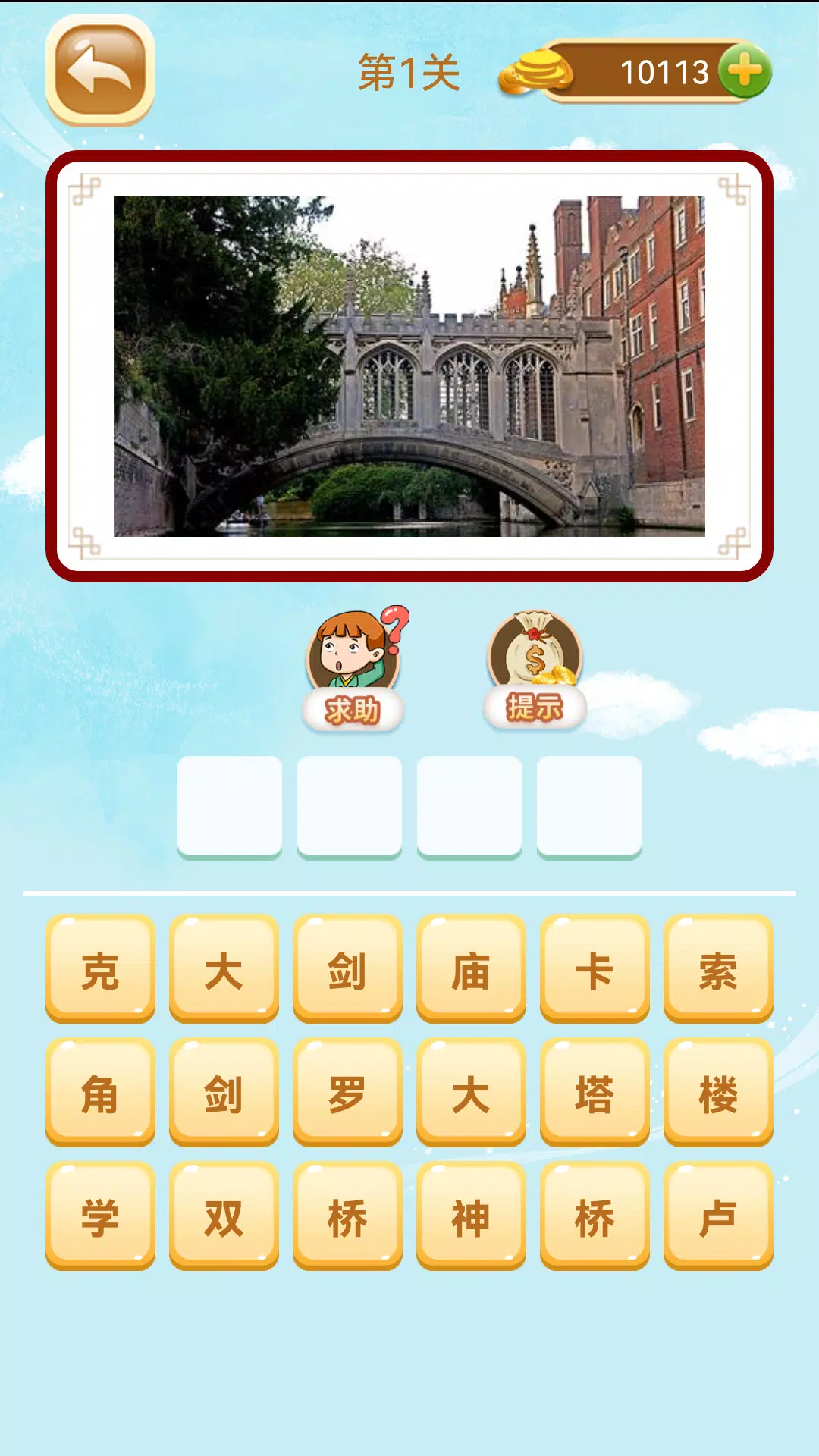Select the character 学
The width and height of the screenshot is (819, 1456).
coord(100,1216)
